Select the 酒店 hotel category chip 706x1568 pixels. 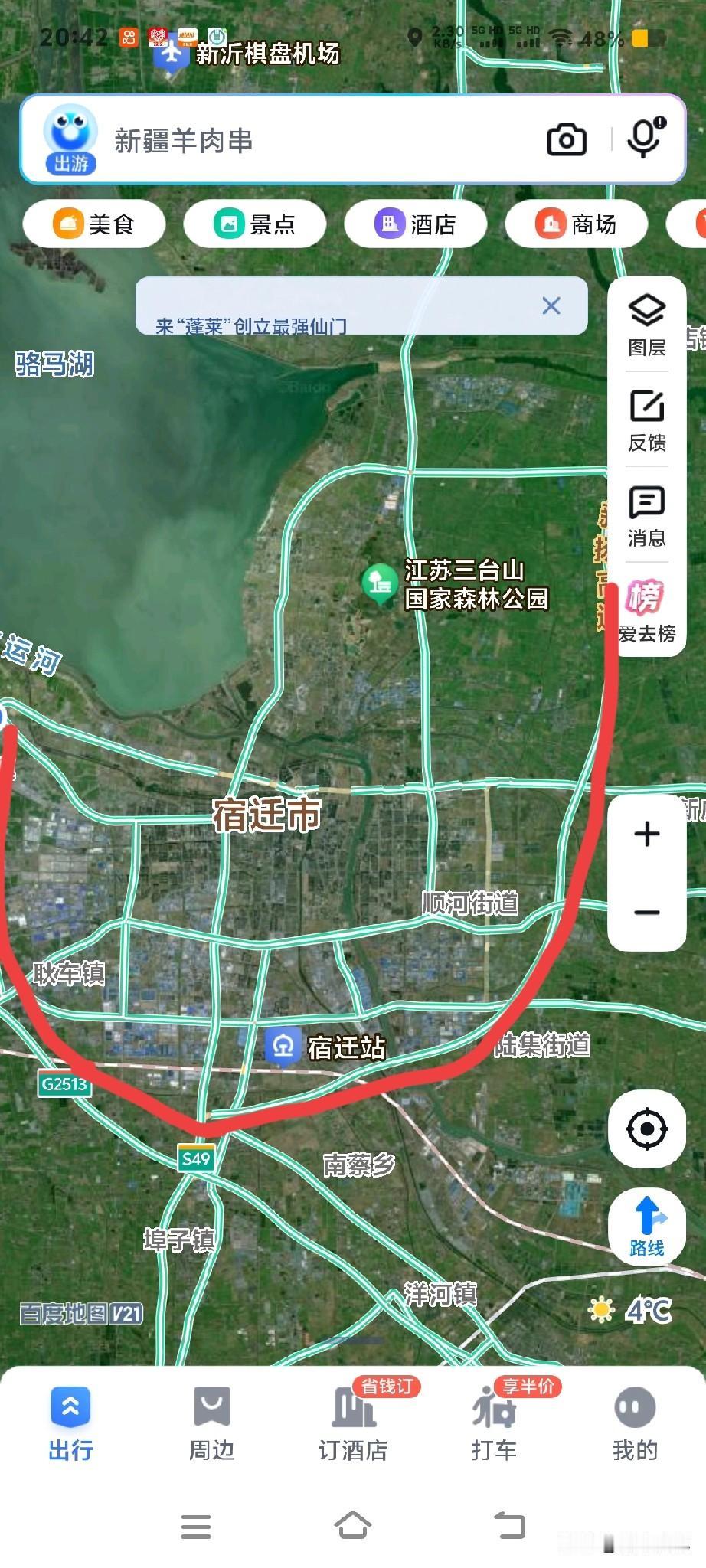click(415, 224)
